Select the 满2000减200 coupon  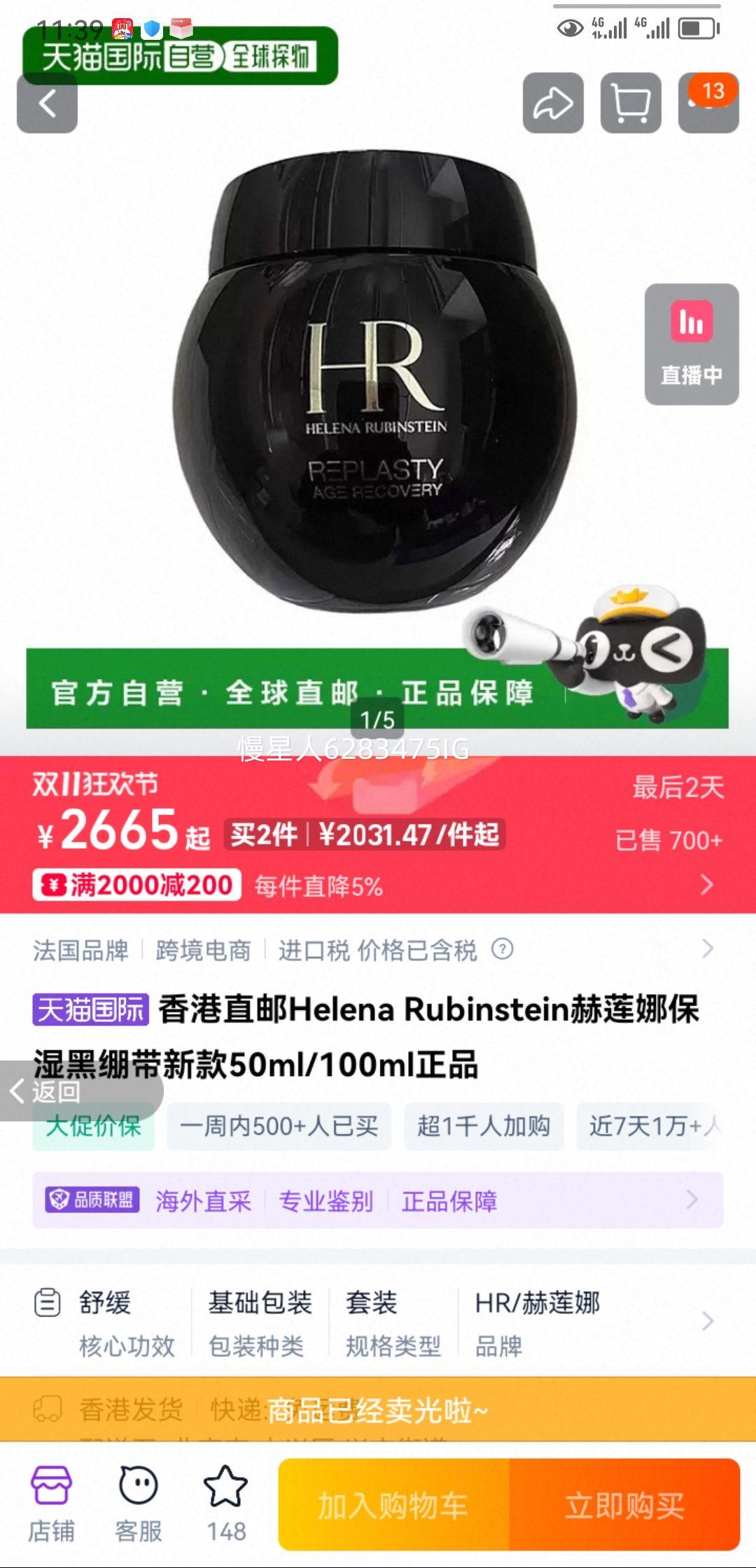coord(137,883)
